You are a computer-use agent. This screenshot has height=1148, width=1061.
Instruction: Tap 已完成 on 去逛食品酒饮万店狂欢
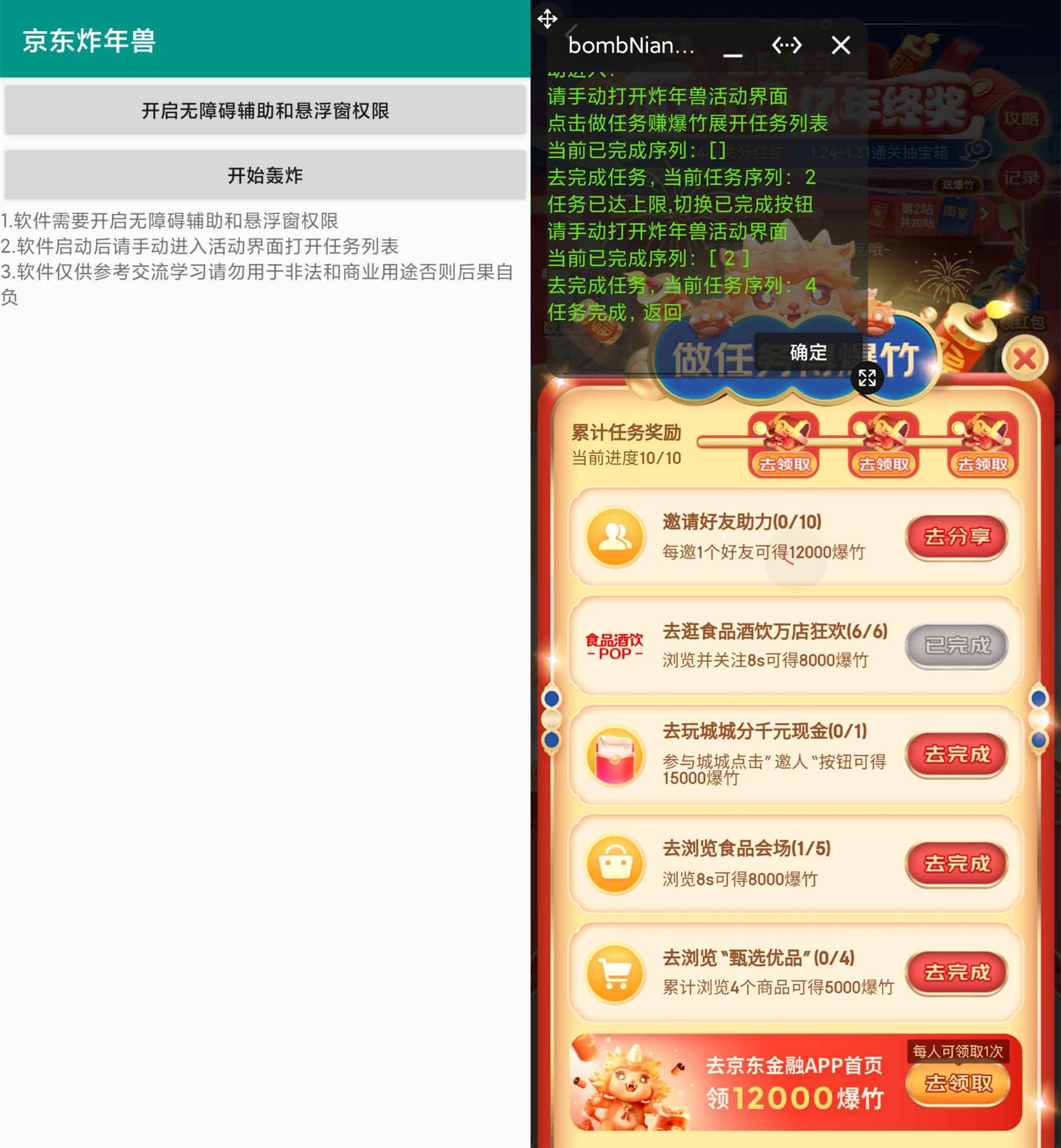pyautogui.click(x=956, y=645)
